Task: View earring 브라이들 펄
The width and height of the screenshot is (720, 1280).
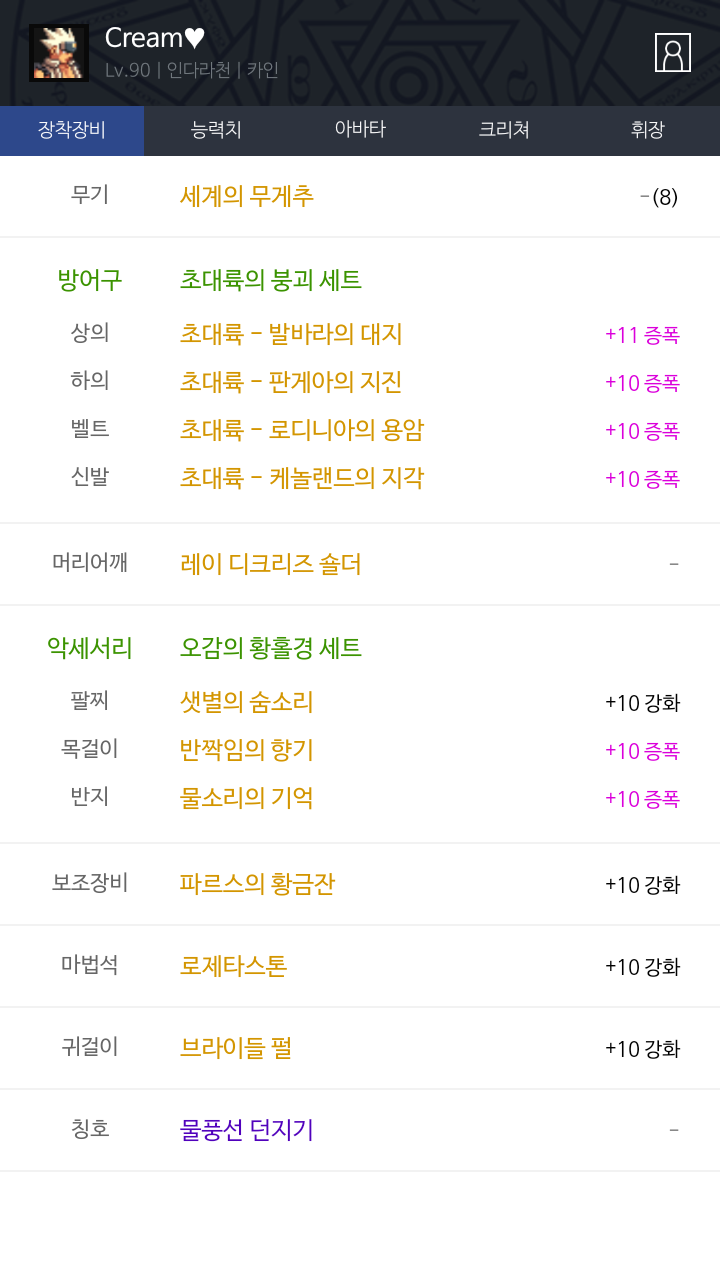Action: coord(236,1048)
